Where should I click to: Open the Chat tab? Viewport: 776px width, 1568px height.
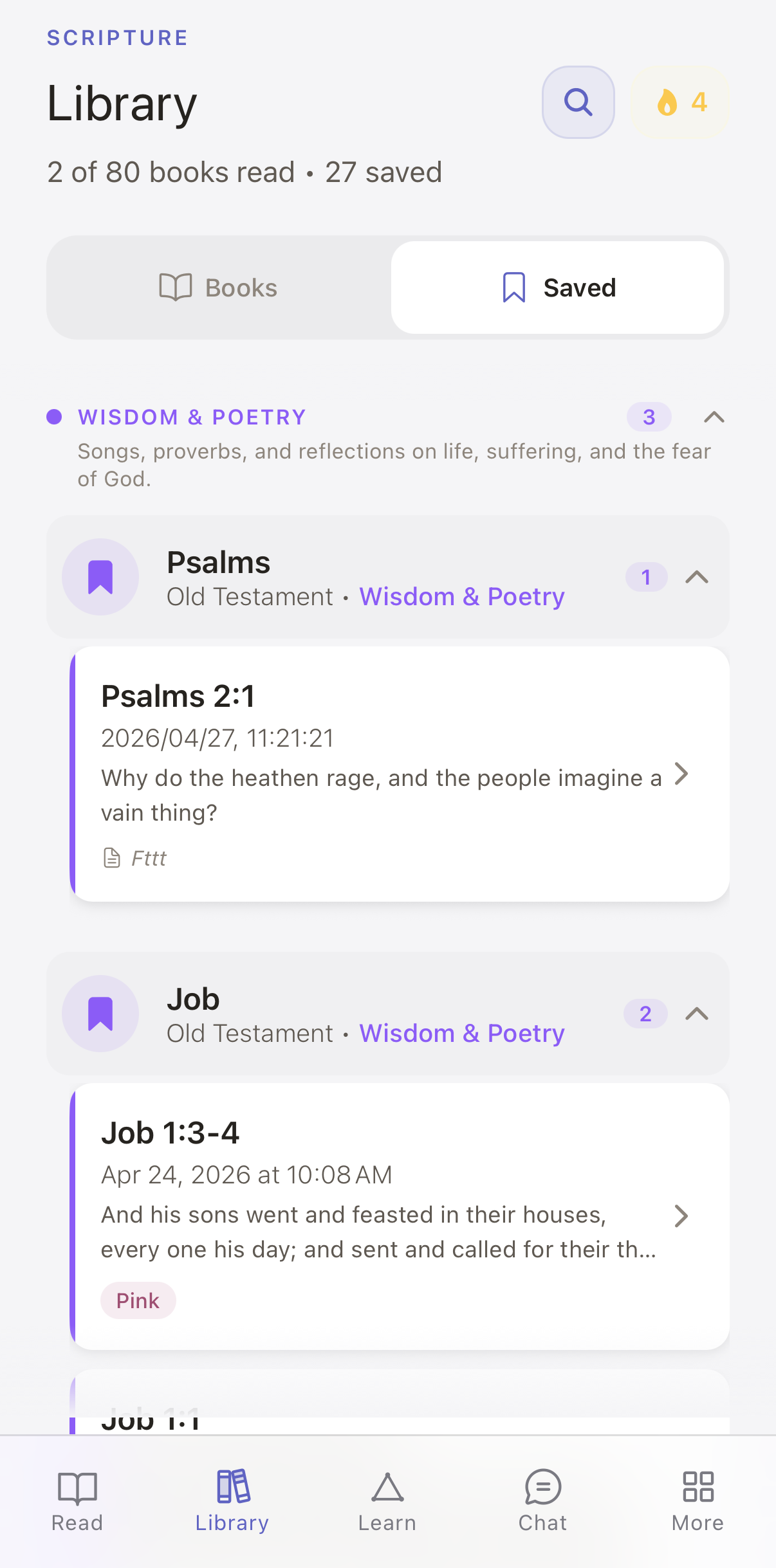click(x=542, y=1500)
